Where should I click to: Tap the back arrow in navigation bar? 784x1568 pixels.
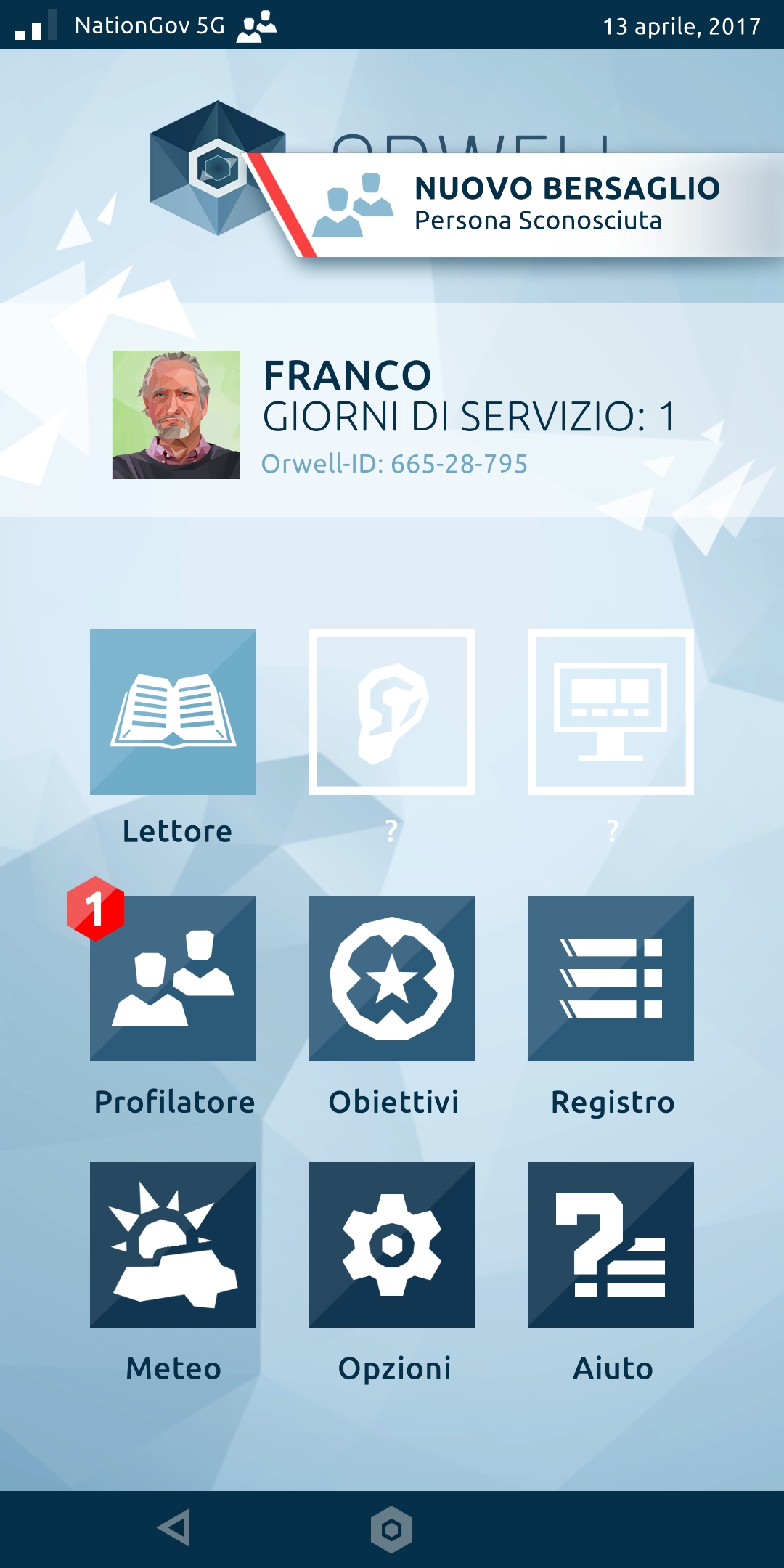(x=174, y=1528)
